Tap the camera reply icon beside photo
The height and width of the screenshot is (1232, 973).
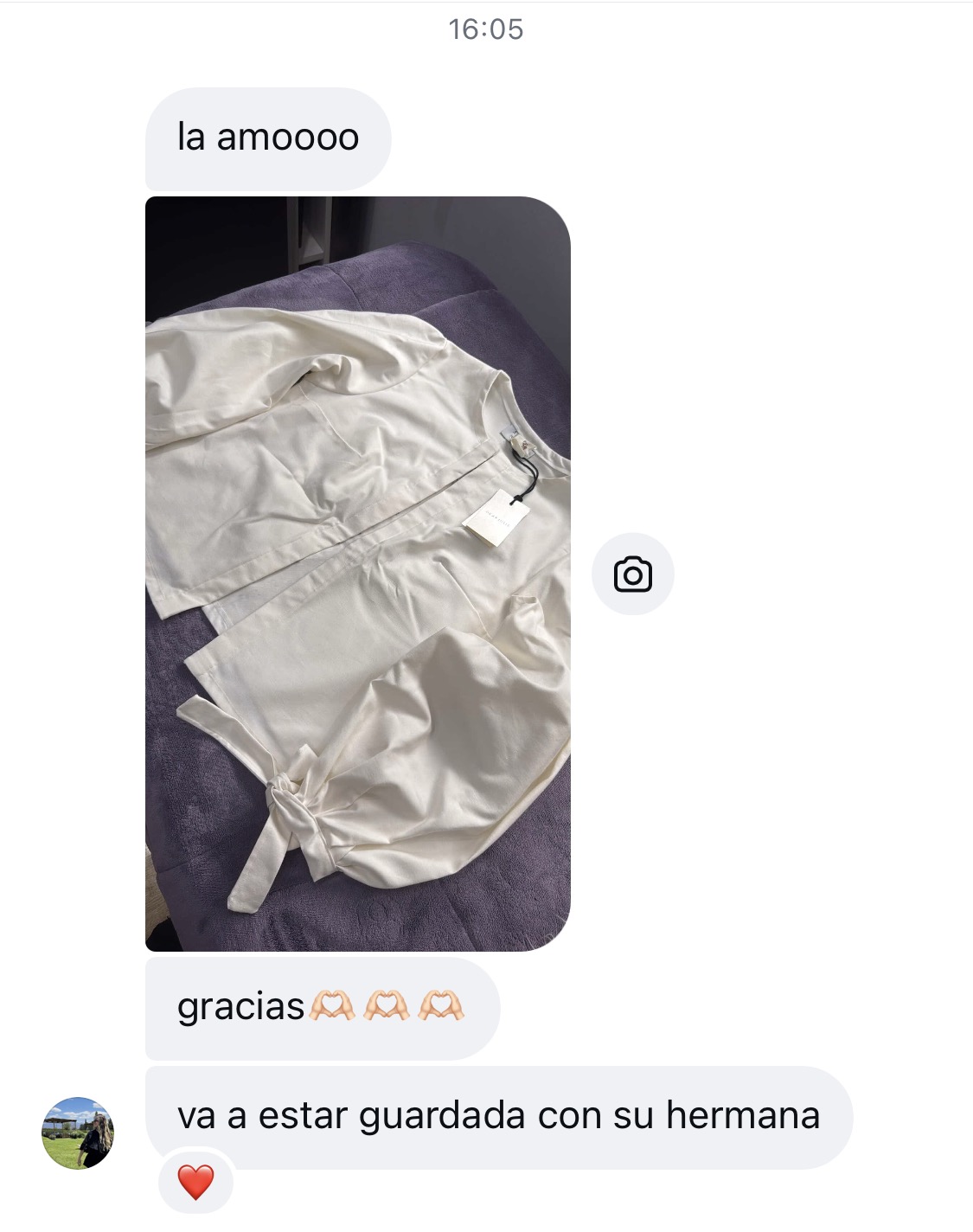click(x=632, y=574)
